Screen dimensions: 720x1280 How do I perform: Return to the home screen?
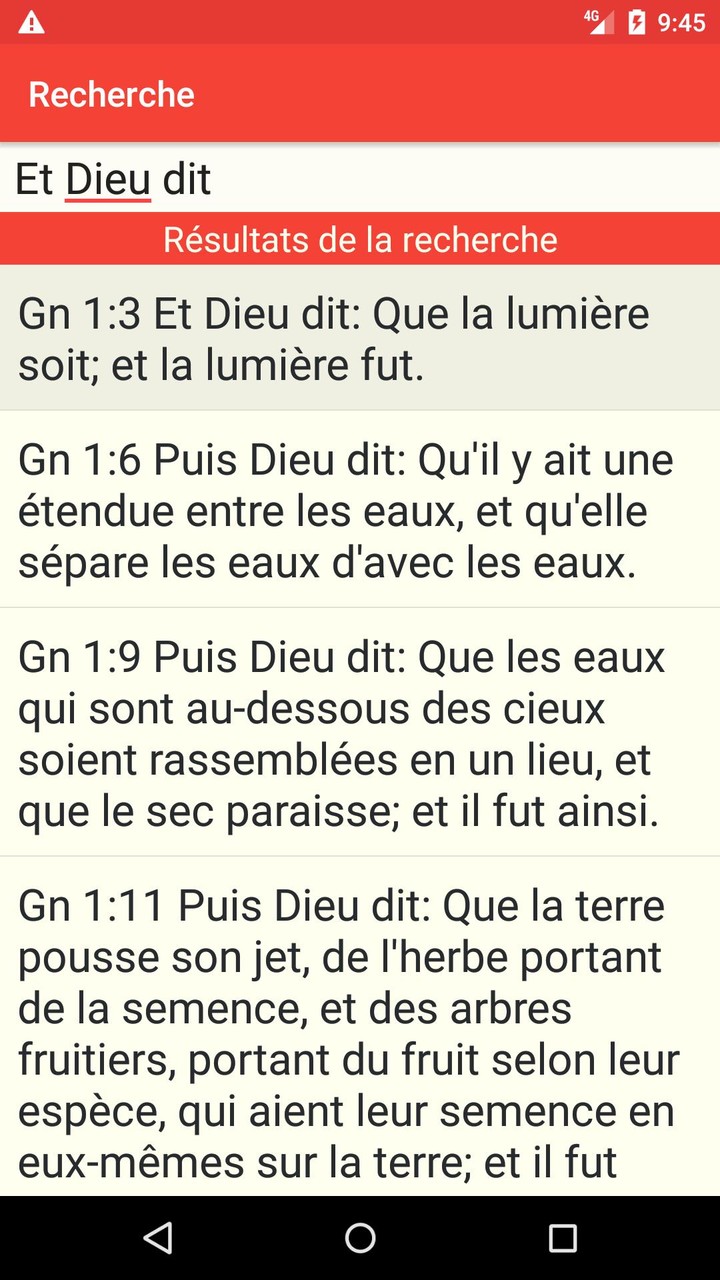click(x=360, y=1238)
